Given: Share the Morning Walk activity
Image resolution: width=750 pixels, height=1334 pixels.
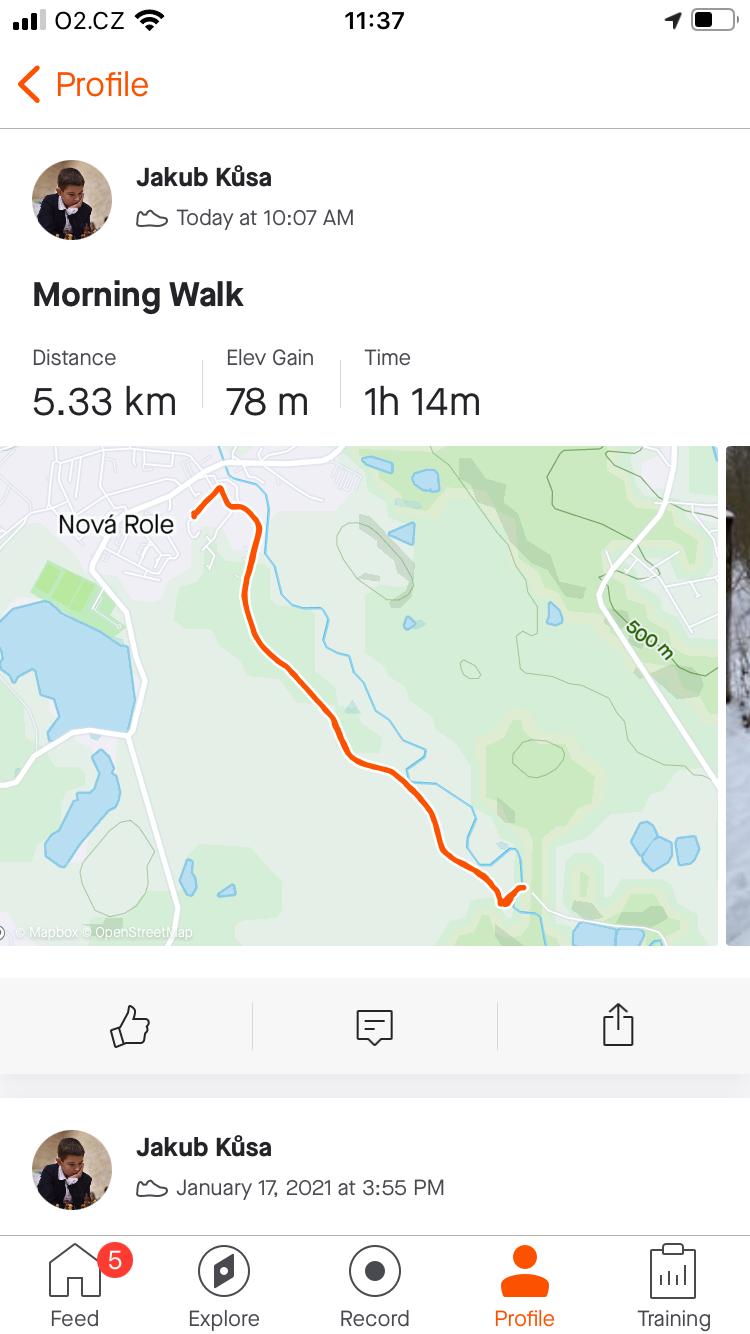Looking at the screenshot, I should (618, 1025).
